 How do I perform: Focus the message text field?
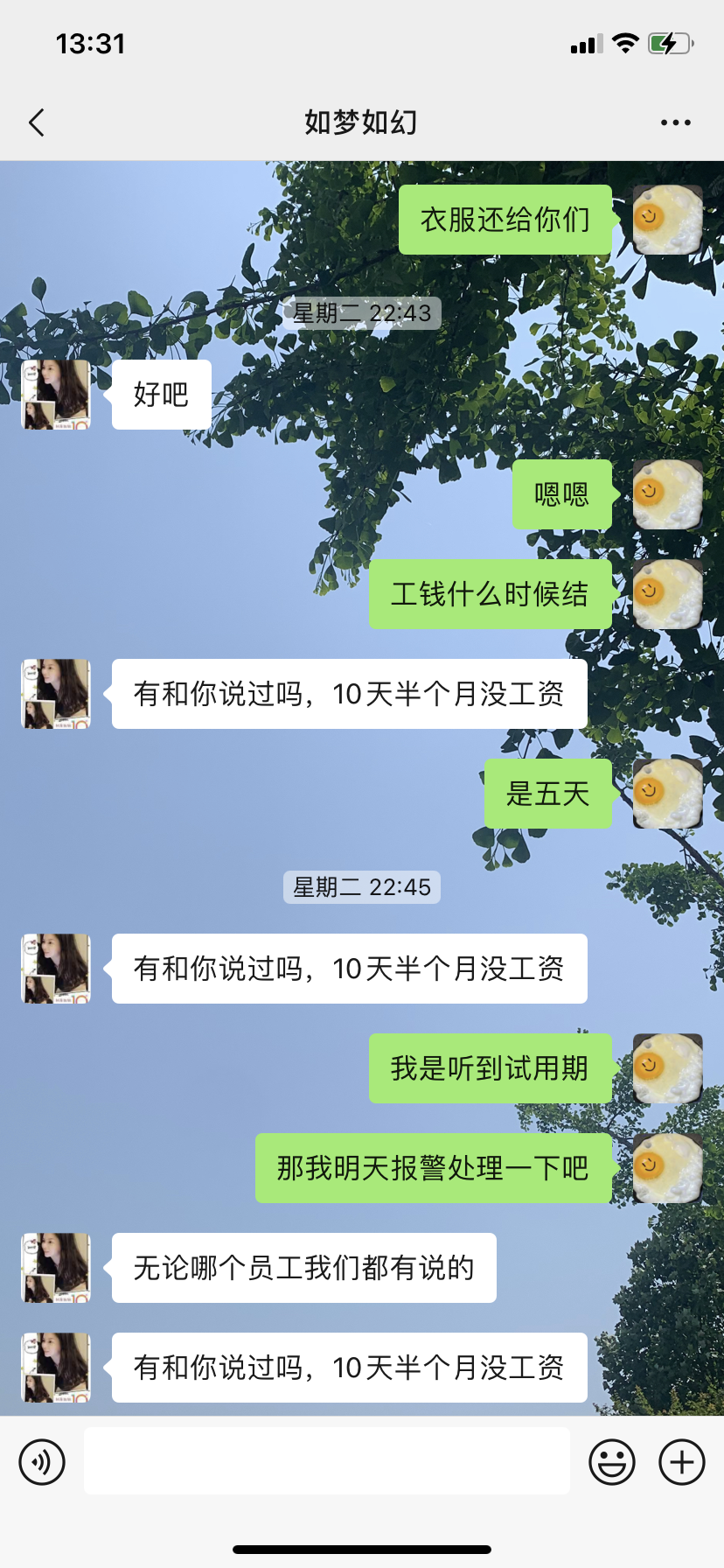click(x=326, y=1461)
